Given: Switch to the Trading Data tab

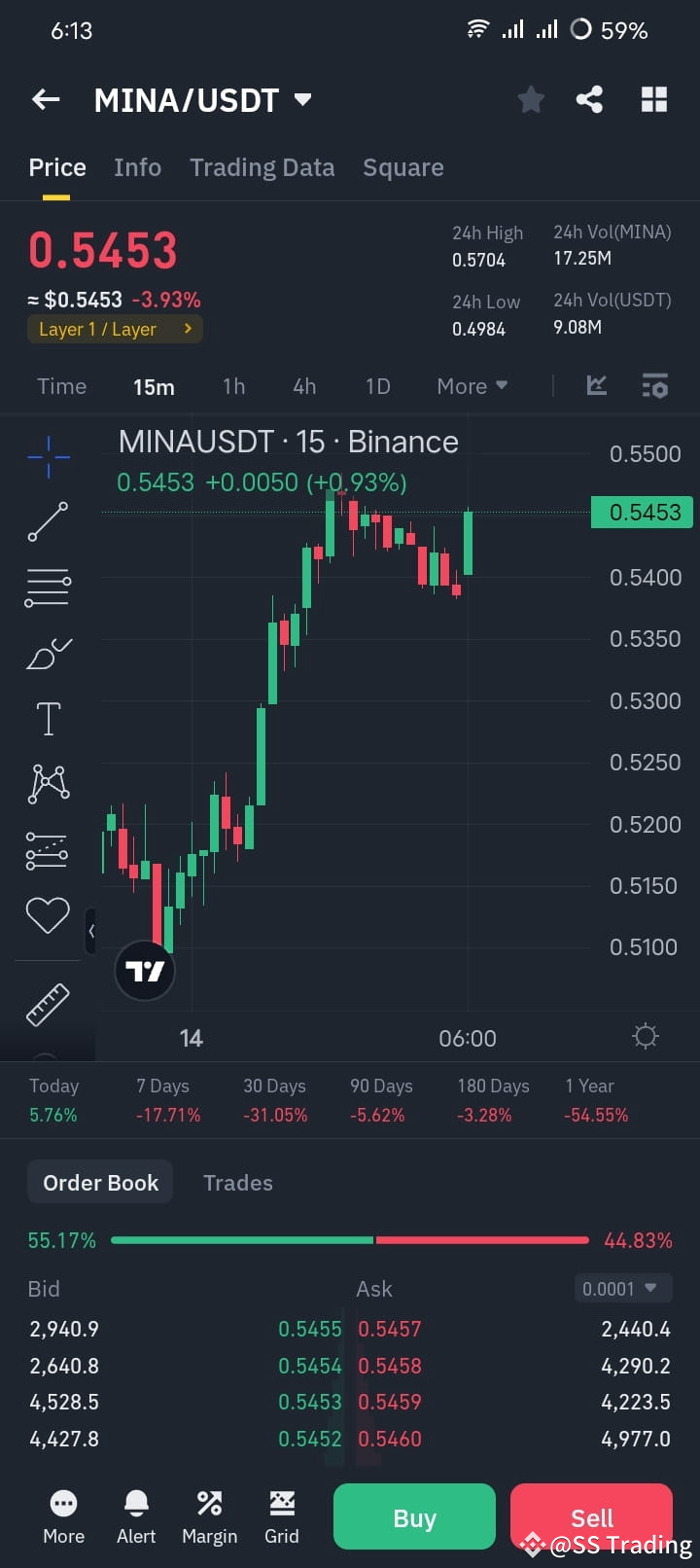Looking at the screenshot, I should 262,167.
